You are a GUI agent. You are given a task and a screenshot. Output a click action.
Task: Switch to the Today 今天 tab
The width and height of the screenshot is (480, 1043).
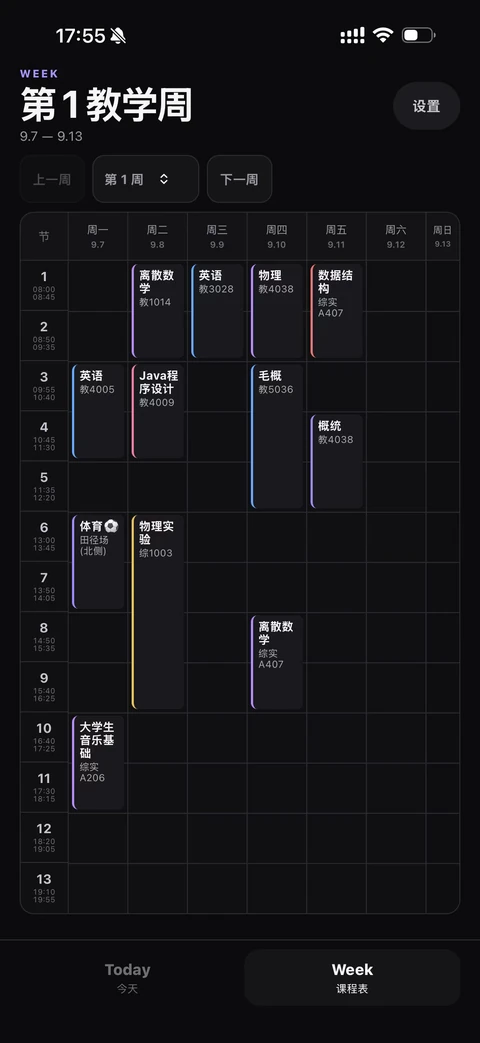click(128, 977)
